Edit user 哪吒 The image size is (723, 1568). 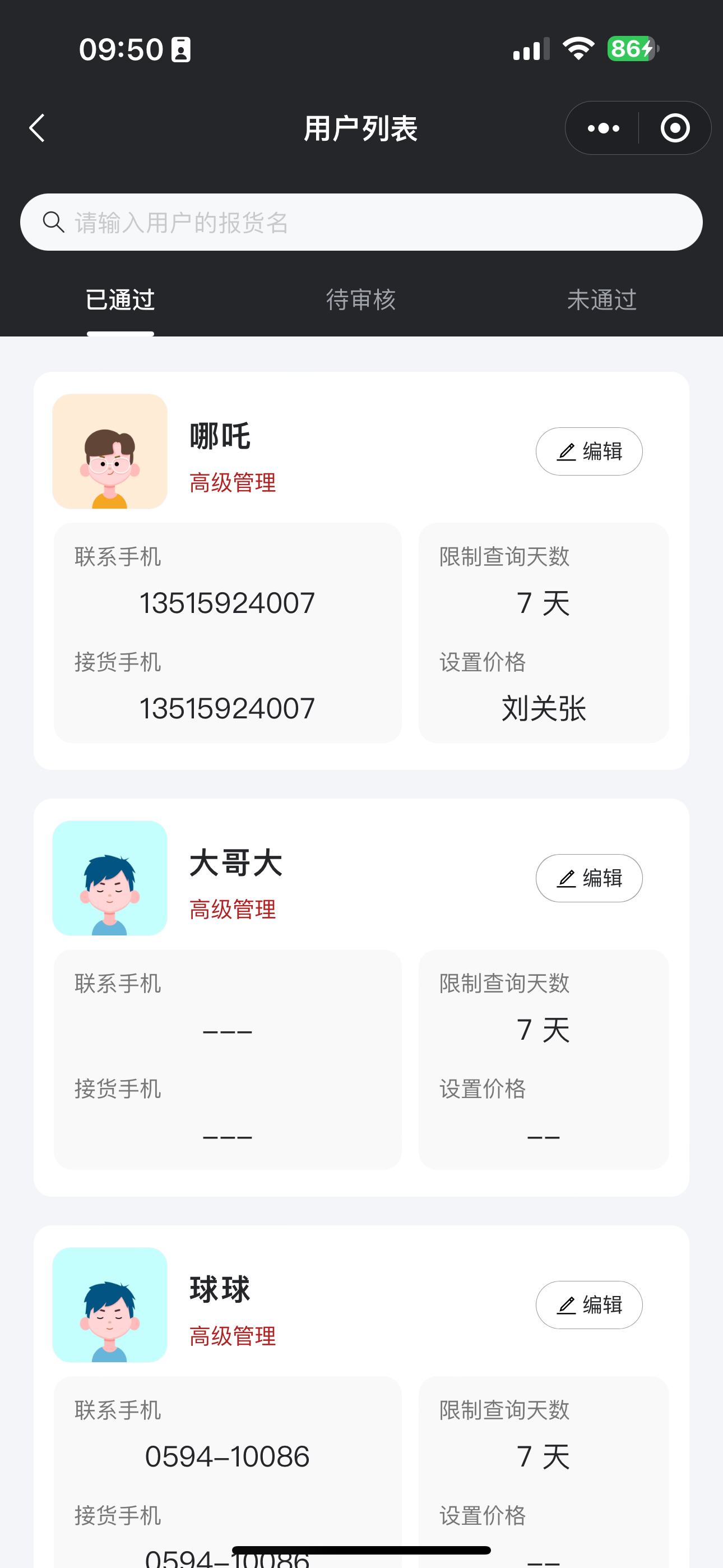[x=588, y=451]
